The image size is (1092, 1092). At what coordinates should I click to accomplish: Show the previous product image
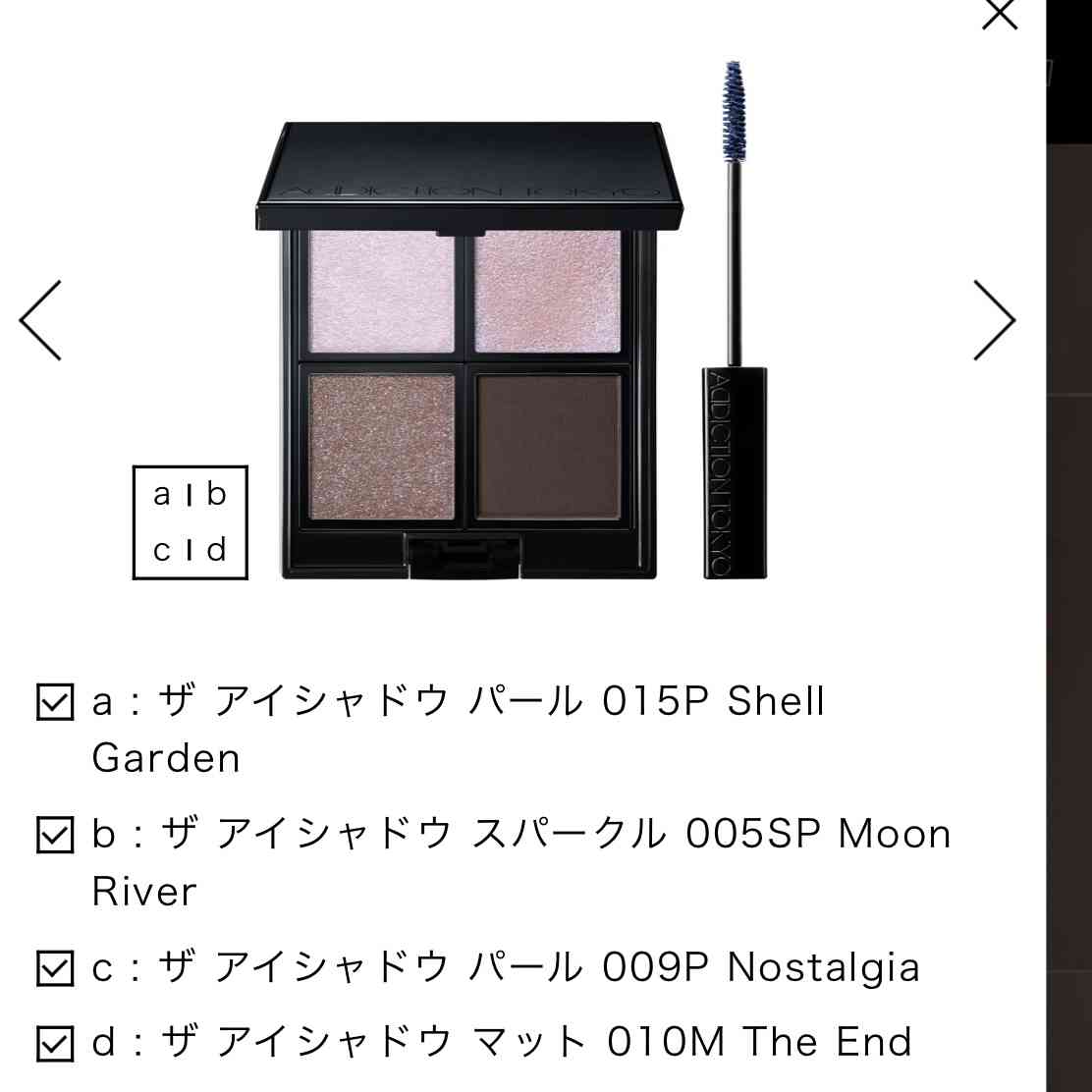40,320
